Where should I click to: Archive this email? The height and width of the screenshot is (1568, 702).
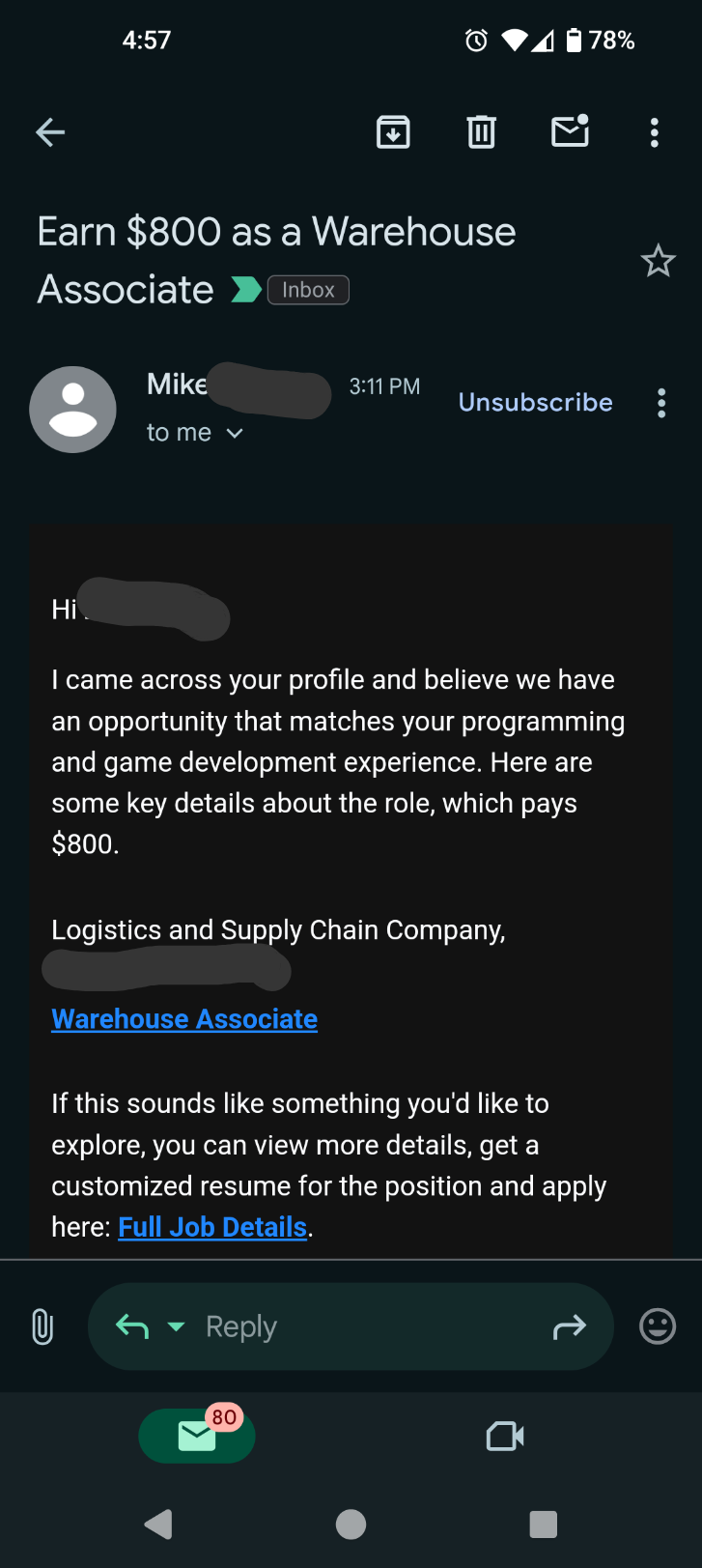point(393,132)
